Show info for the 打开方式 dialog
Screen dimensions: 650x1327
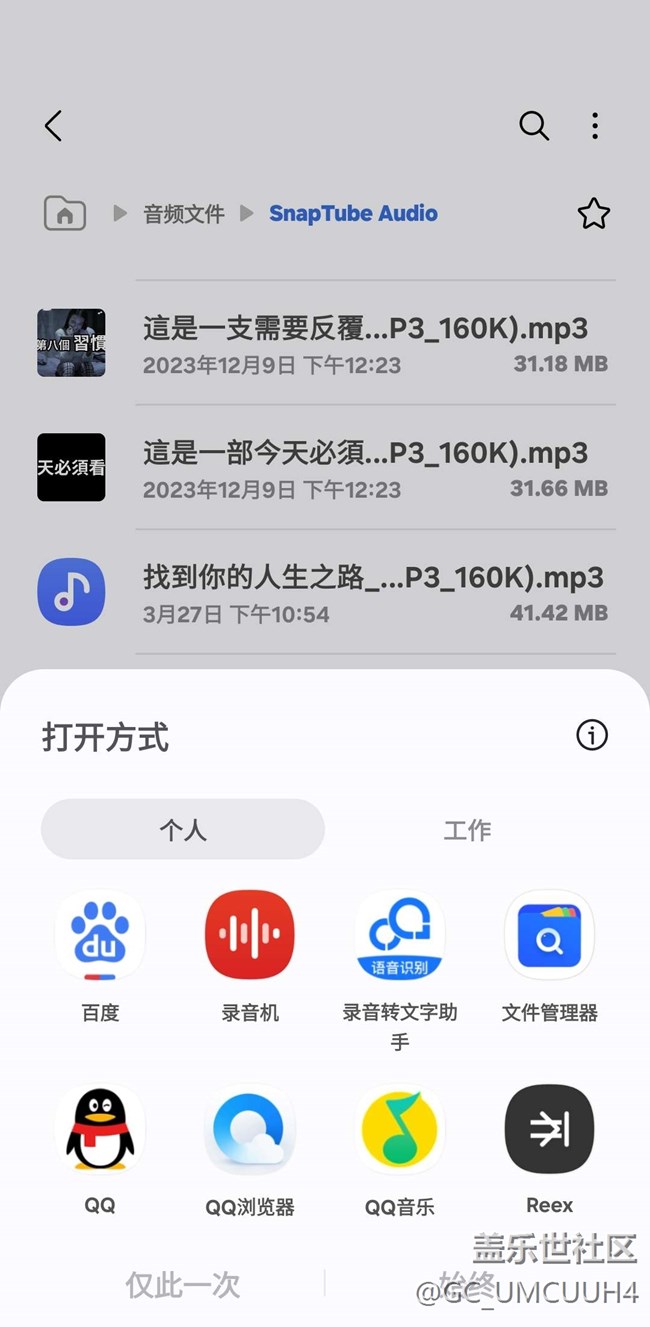(592, 736)
